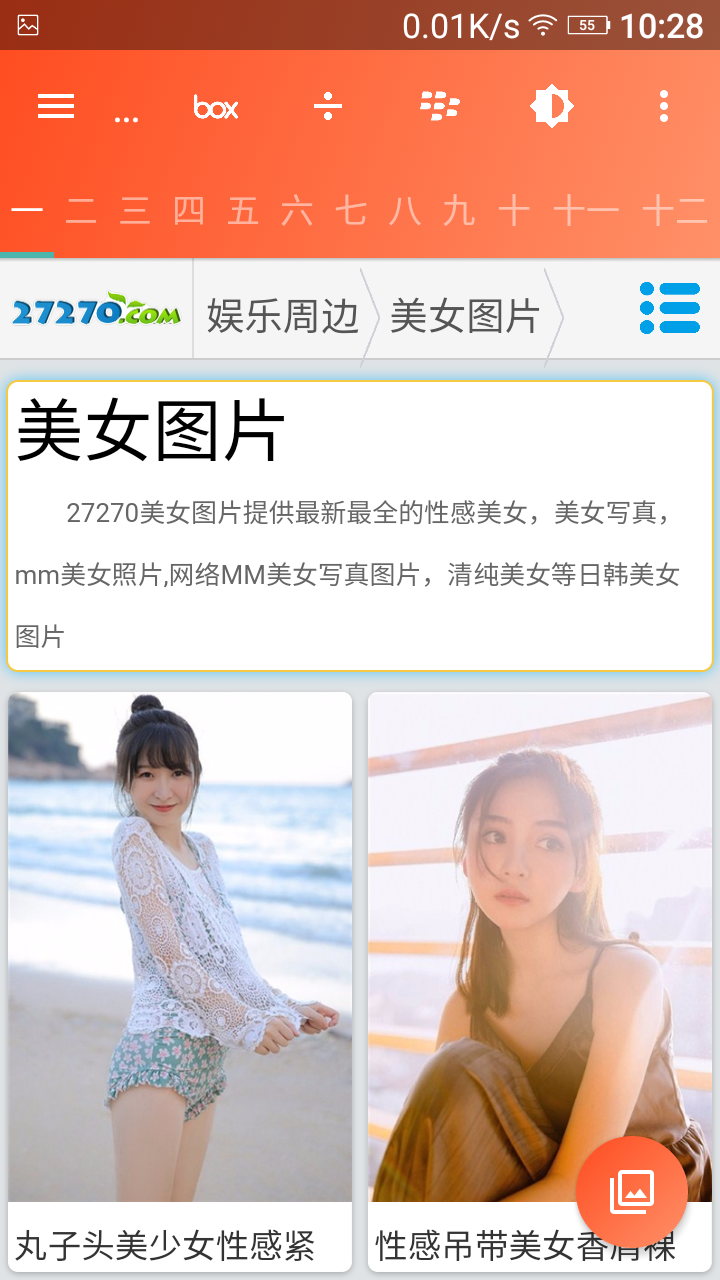Switch to tab 八

[405, 211]
